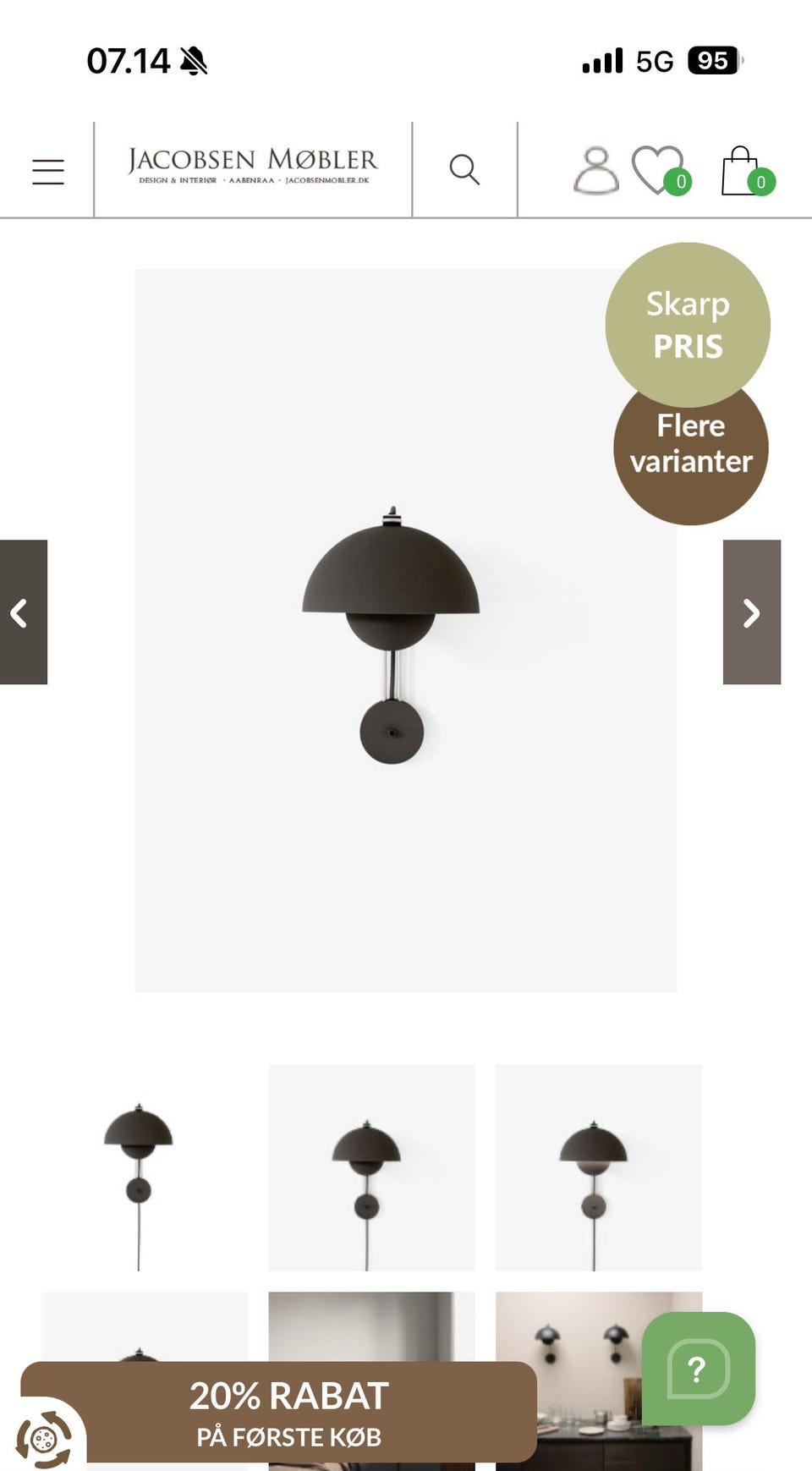Click the Jacobsen Møbler logo
Screen dimensions: 812x1471
(250, 165)
